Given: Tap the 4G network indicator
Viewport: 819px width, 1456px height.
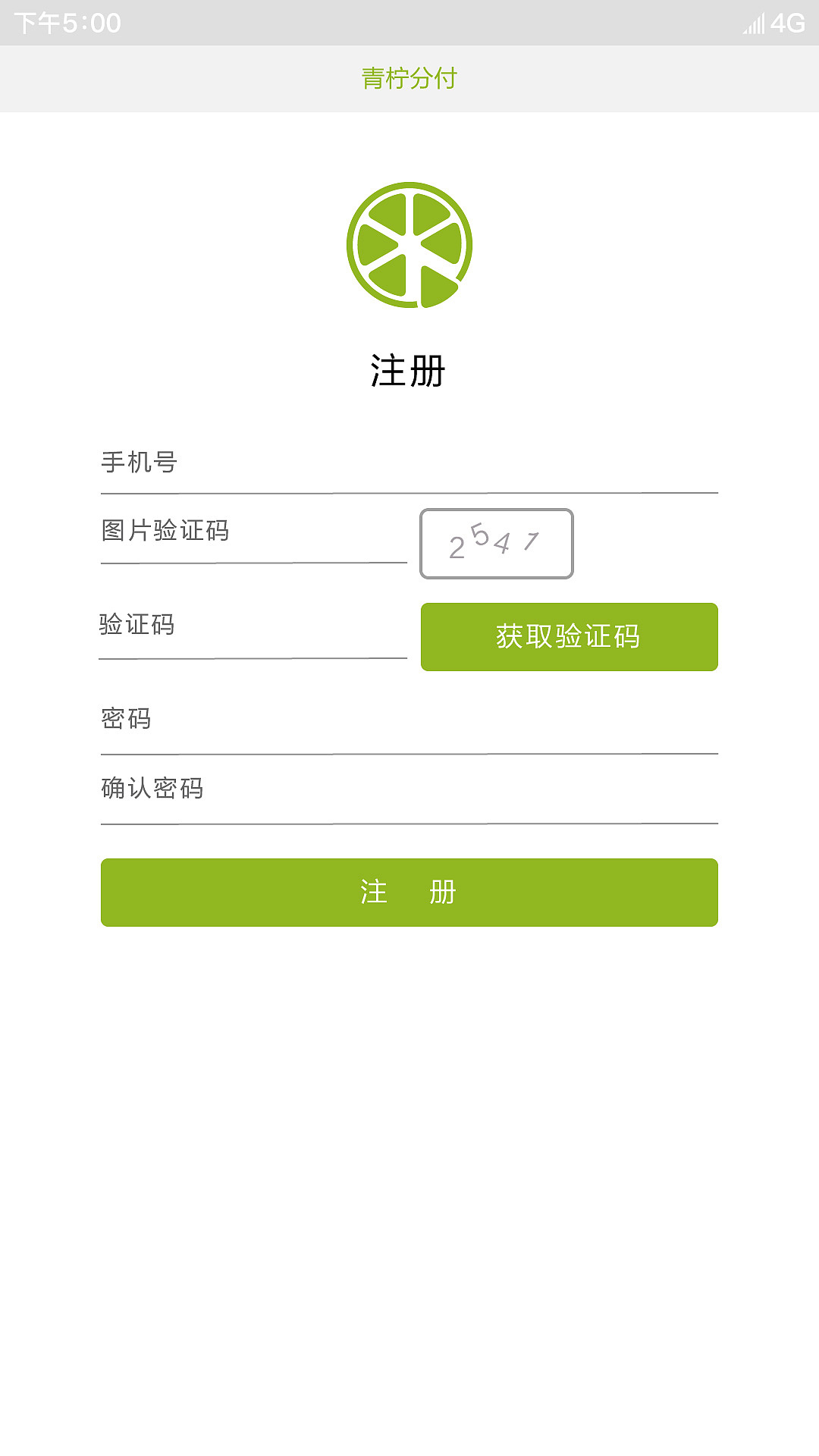Looking at the screenshot, I should tap(786, 23).
